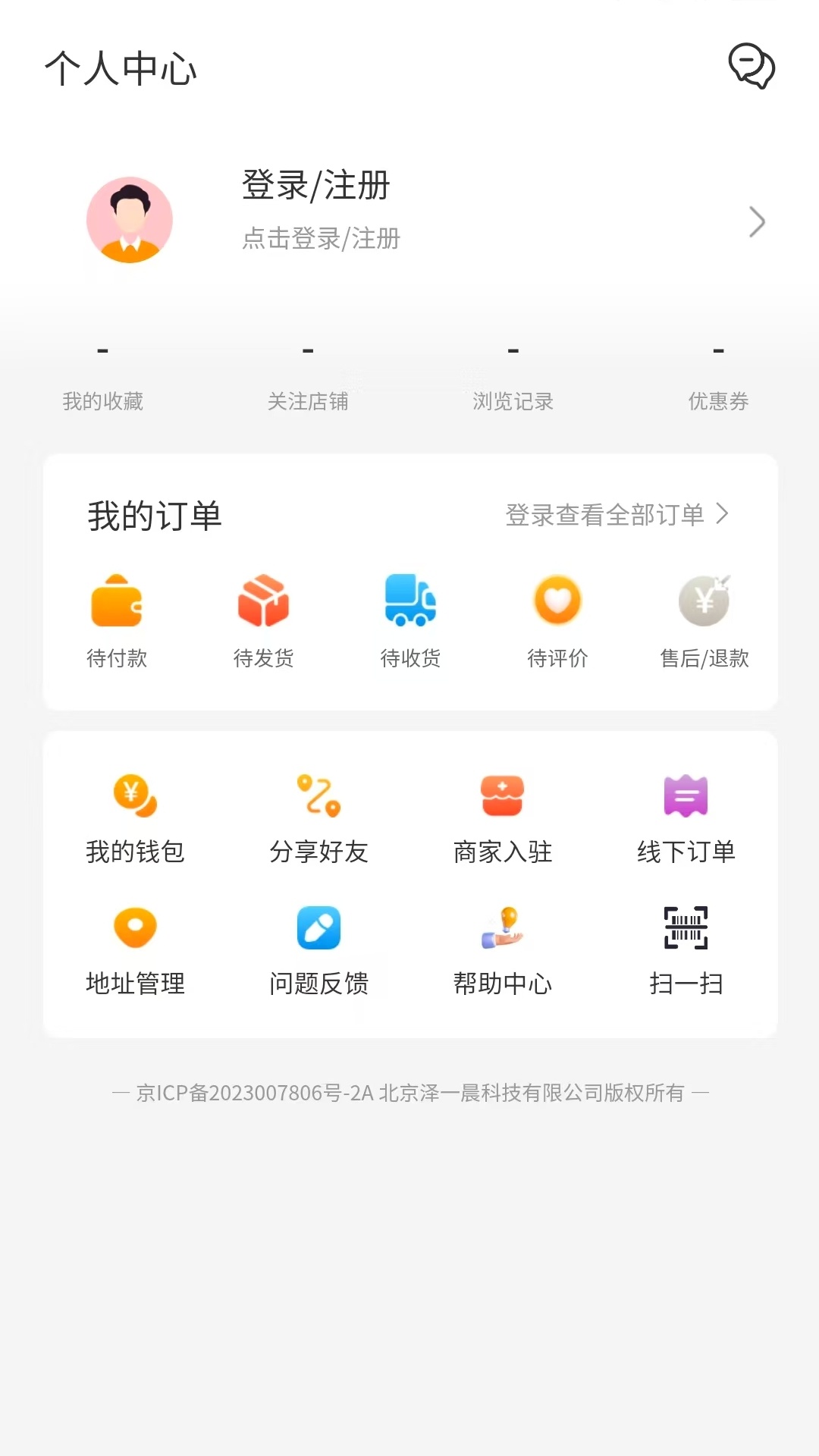
Task: Click the 待评价 pending review heart icon
Action: pos(558,603)
